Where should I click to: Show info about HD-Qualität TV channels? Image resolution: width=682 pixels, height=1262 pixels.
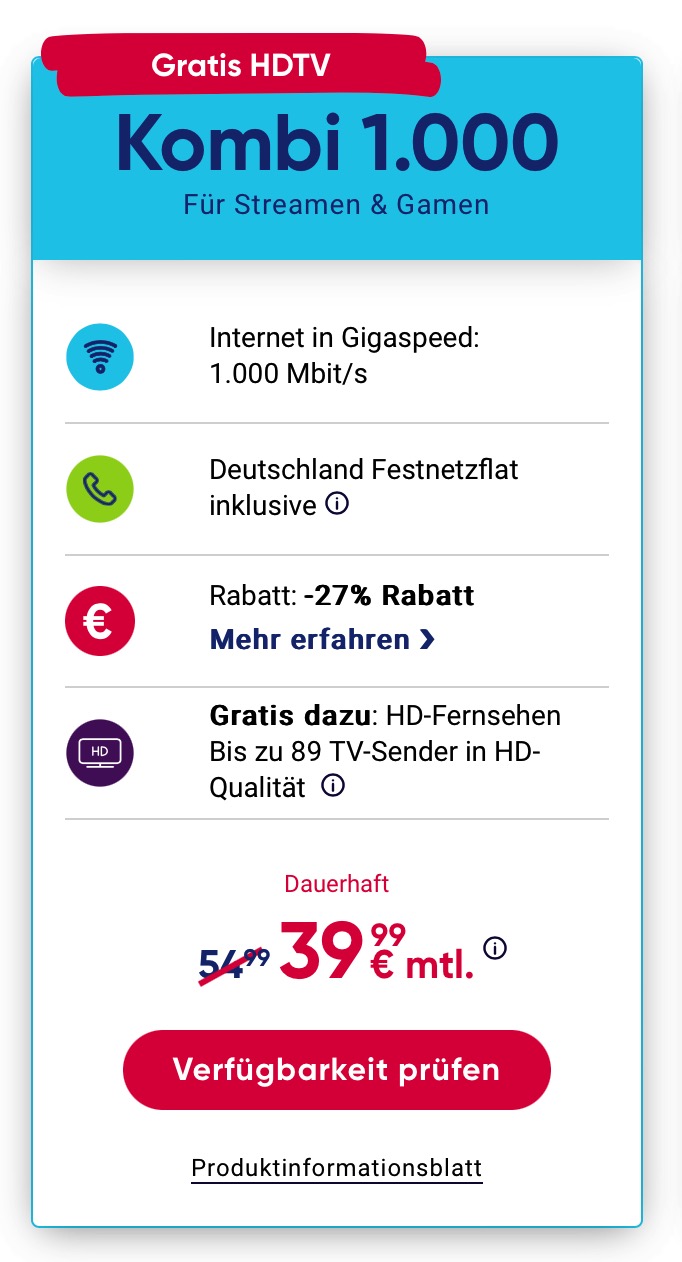click(x=333, y=786)
